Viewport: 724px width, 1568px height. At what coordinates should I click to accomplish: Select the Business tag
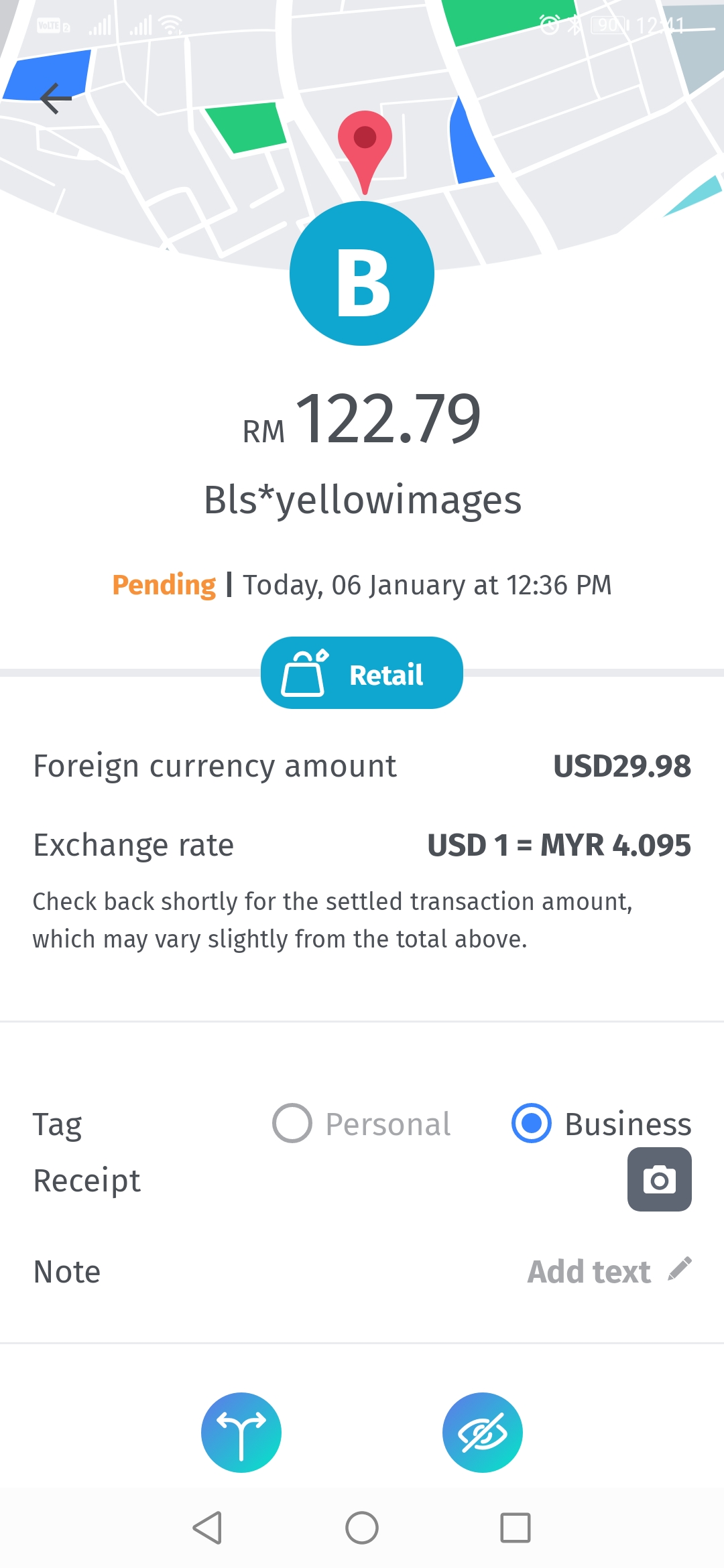(x=601, y=1124)
